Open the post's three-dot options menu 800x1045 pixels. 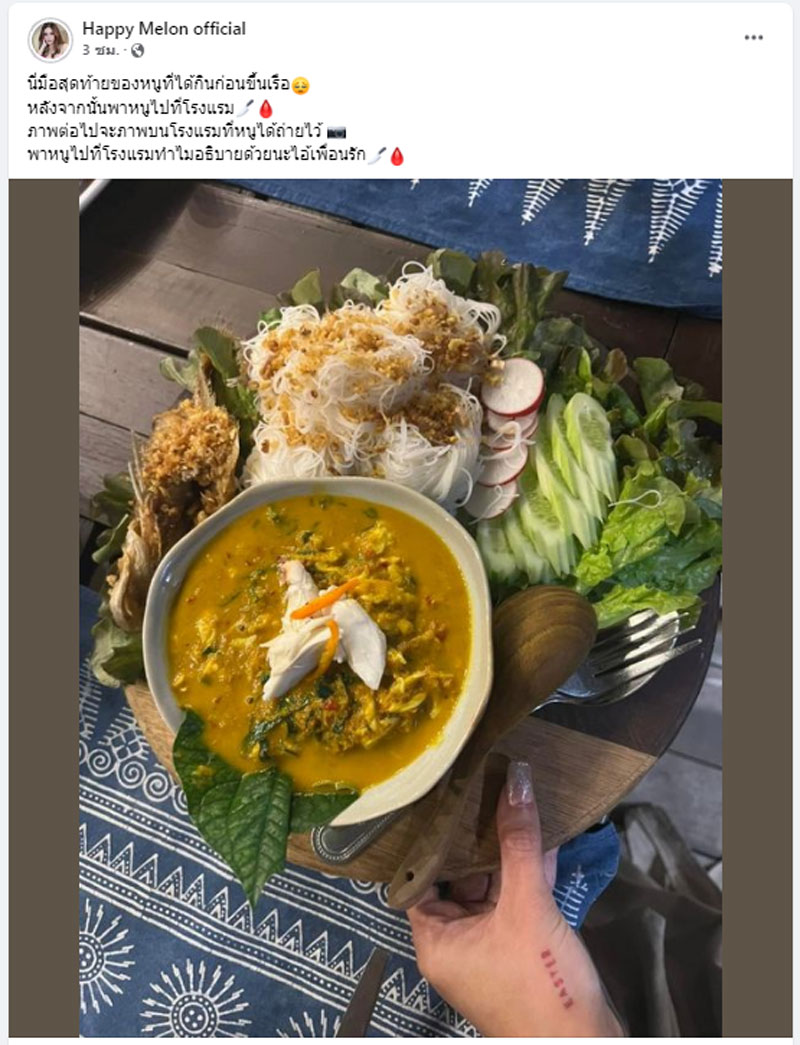[753, 38]
